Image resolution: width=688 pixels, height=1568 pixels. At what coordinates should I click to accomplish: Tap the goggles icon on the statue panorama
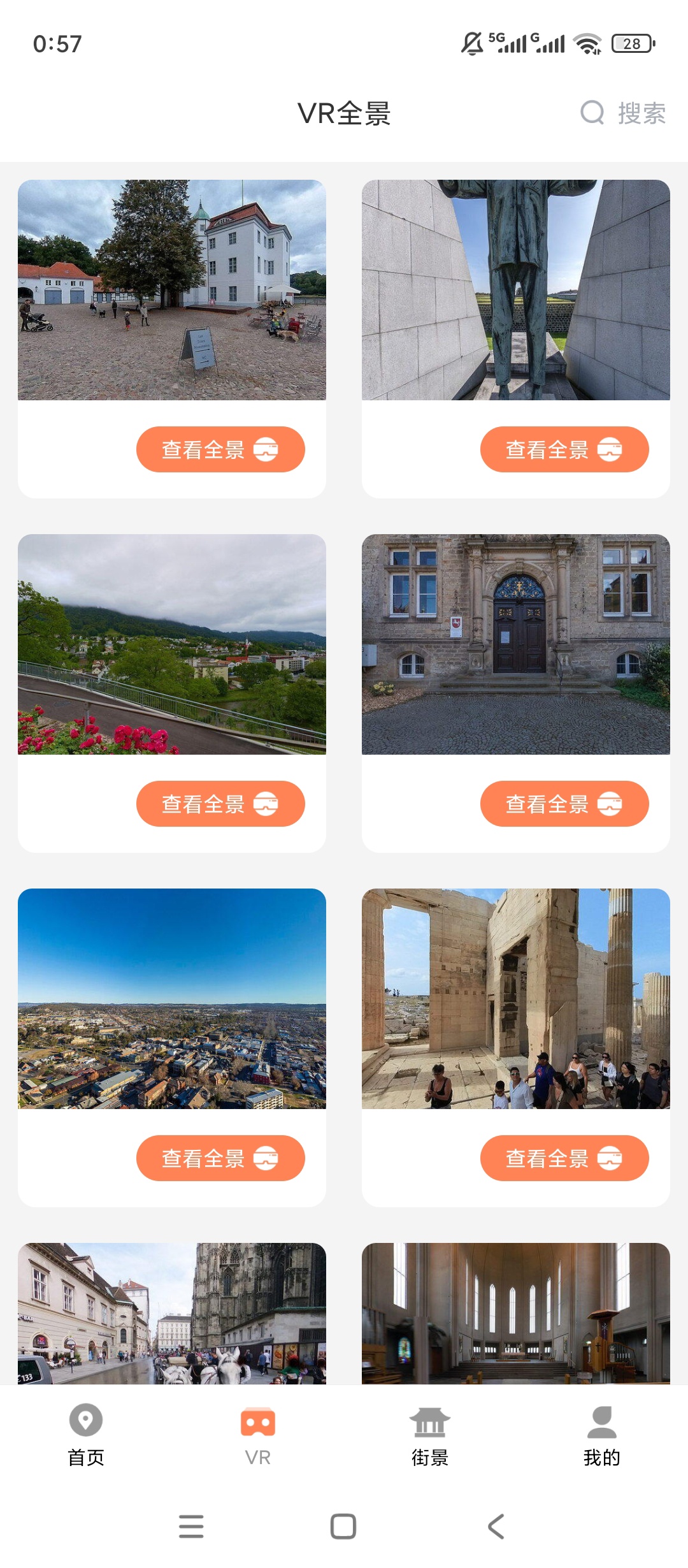pos(610,449)
